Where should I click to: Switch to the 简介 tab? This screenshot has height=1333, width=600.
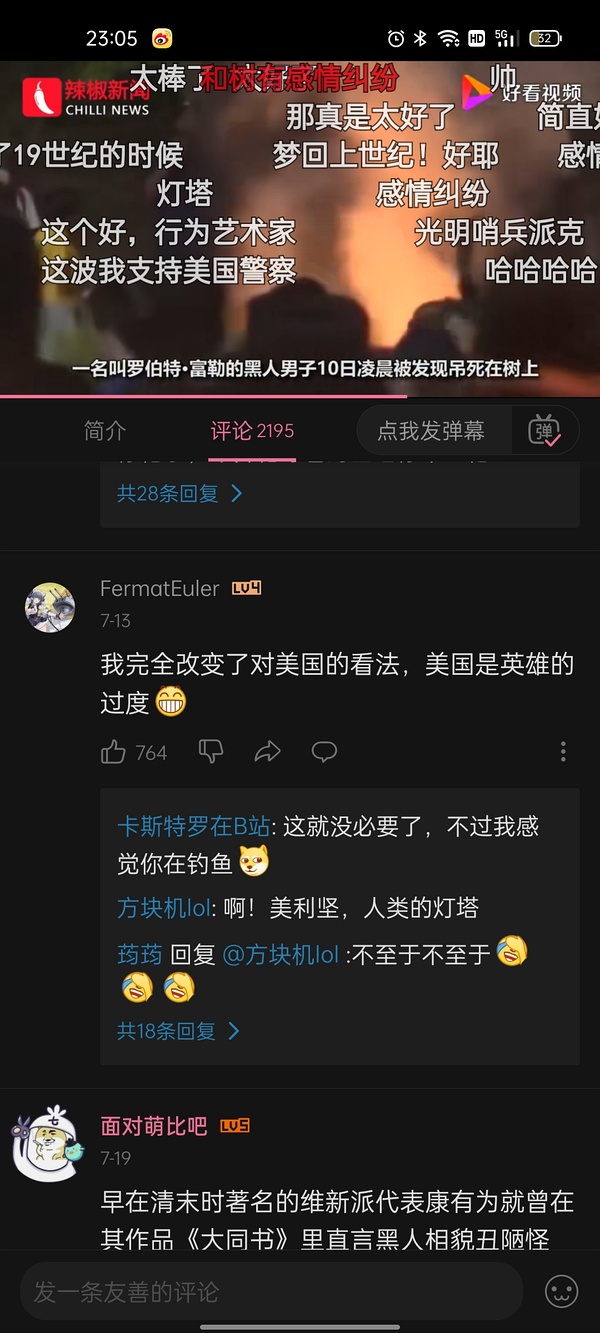pyautogui.click(x=105, y=431)
